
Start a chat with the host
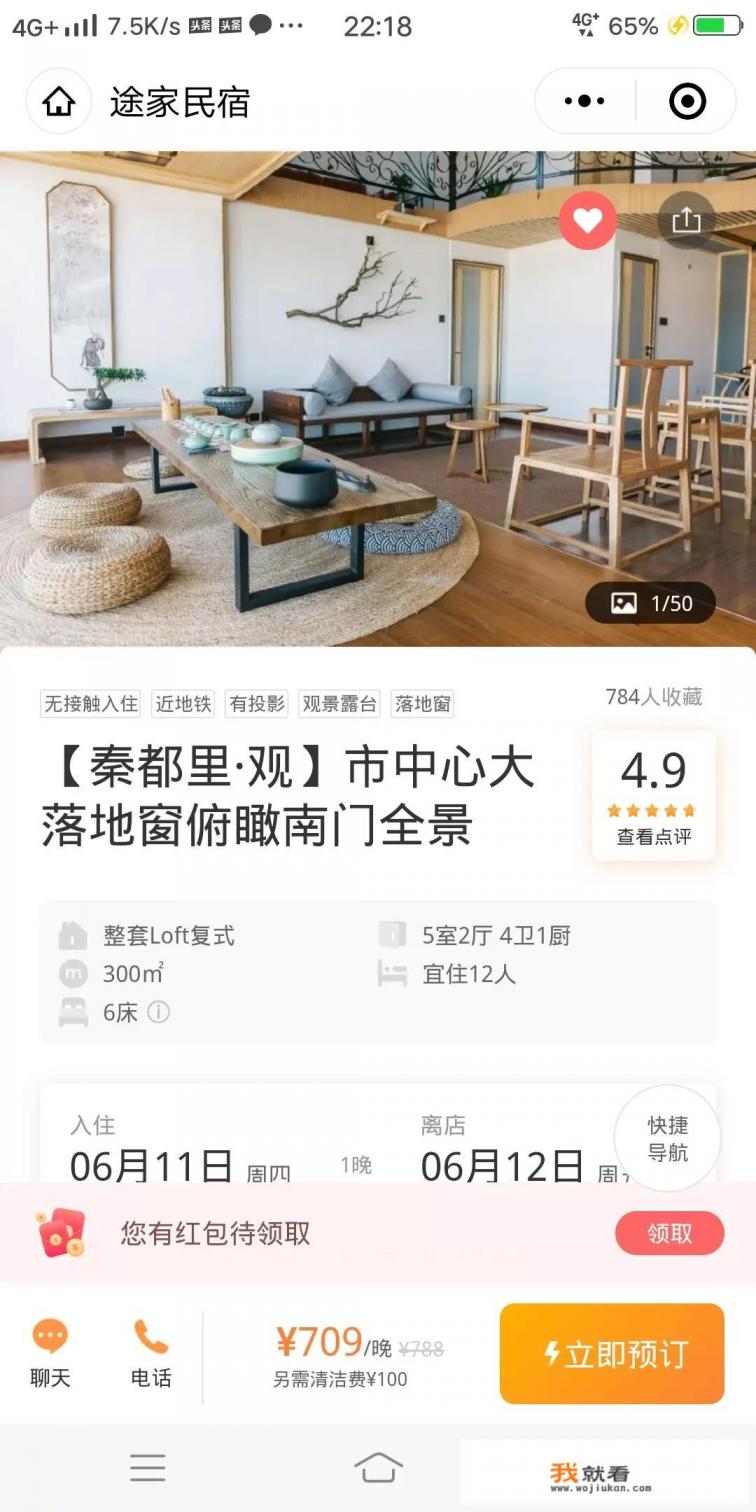pos(50,1353)
